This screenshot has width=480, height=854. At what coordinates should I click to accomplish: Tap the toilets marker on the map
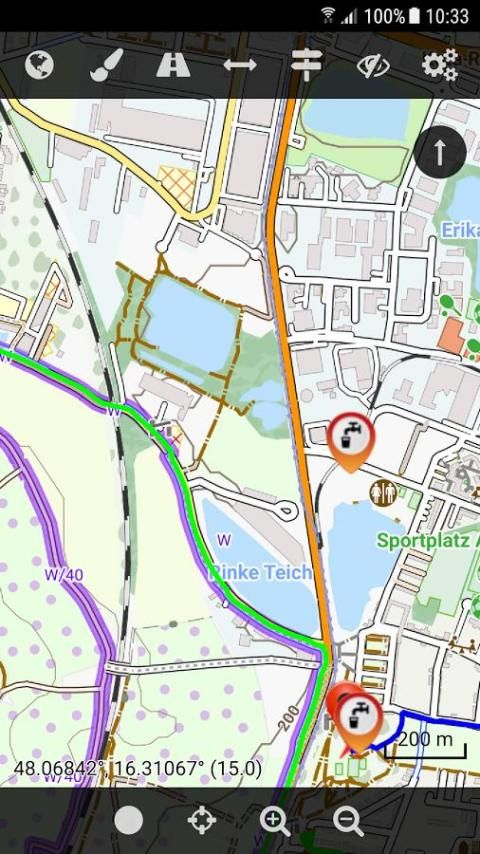pyautogui.click(x=383, y=493)
